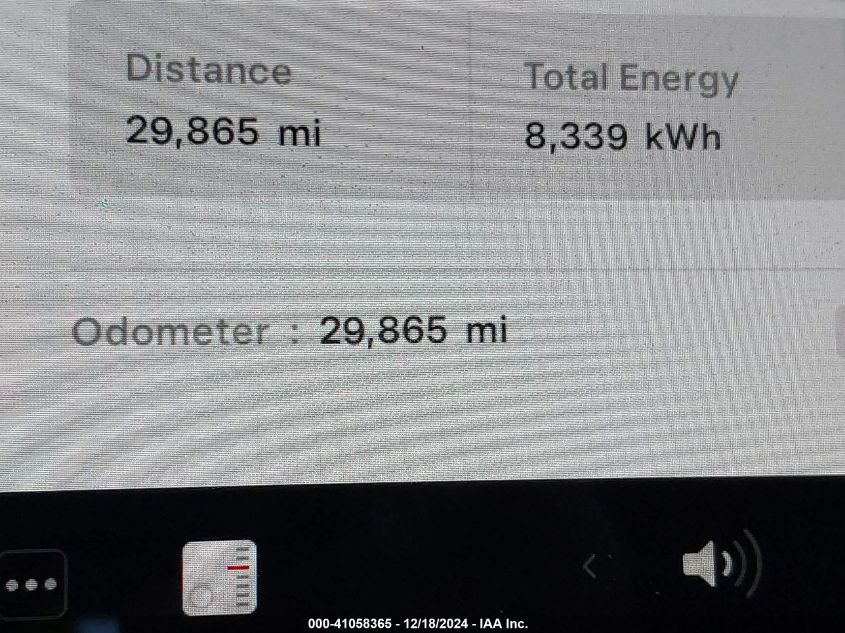The height and width of the screenshot is (633, 845).
Task: Lower the volume with the left chevron
Action: pyautogui.click(x=590, y=568)
